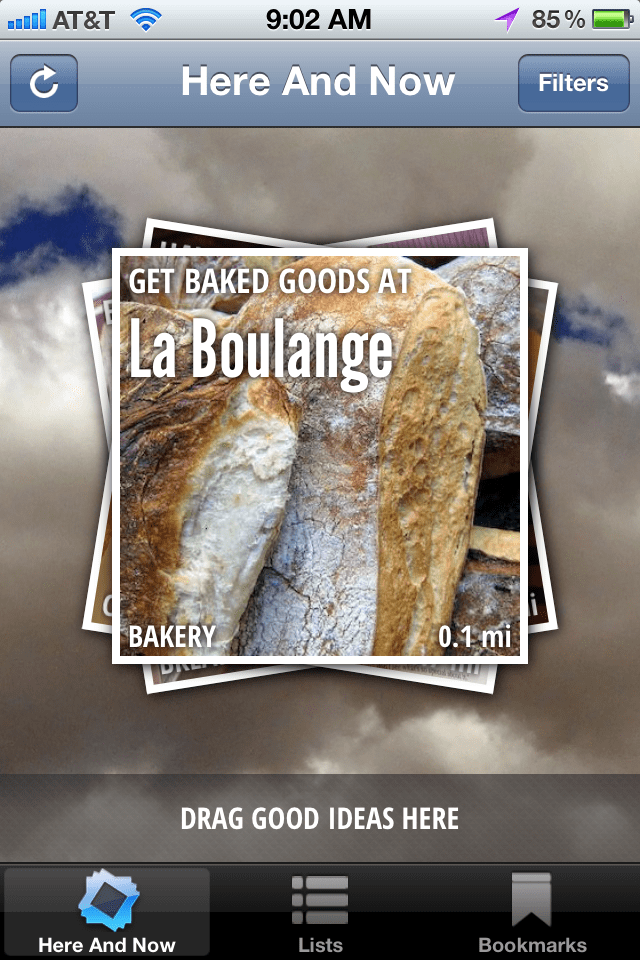Open the Filters options
The width and height of the screenshot is (640, 960).
point(572,84)
